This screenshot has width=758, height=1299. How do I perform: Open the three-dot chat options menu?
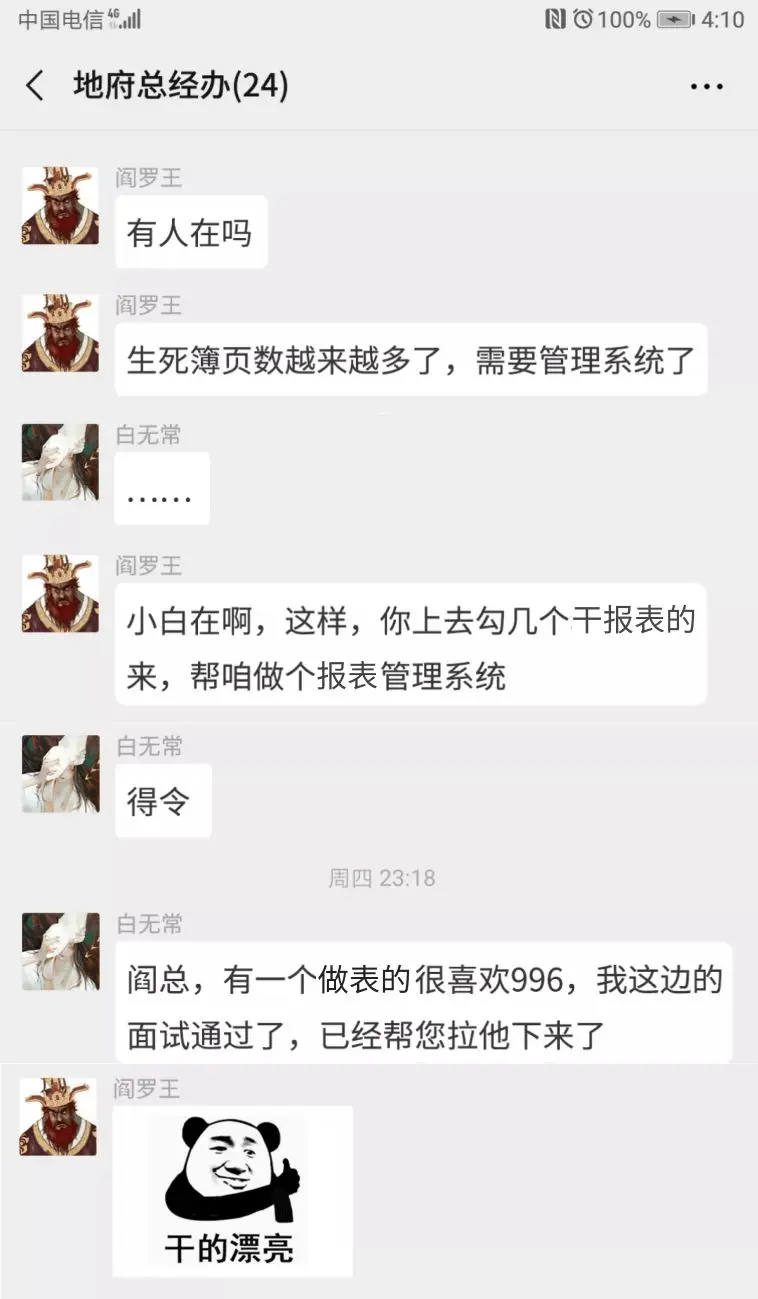click(706, 87)
